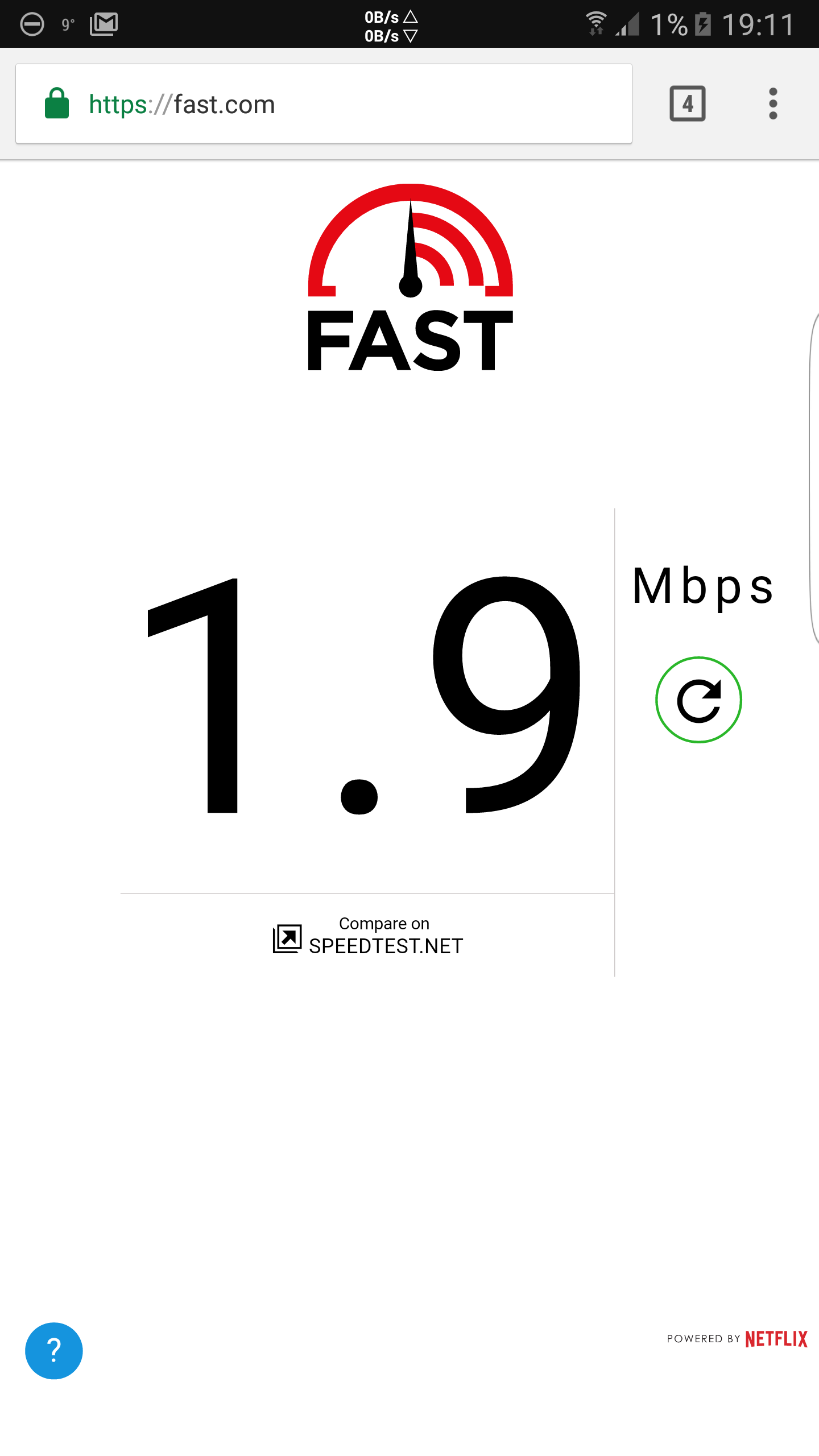Open the tab switcher showing 4 tabs
Screen dimensions: 819x1456
tap(688, 104)
